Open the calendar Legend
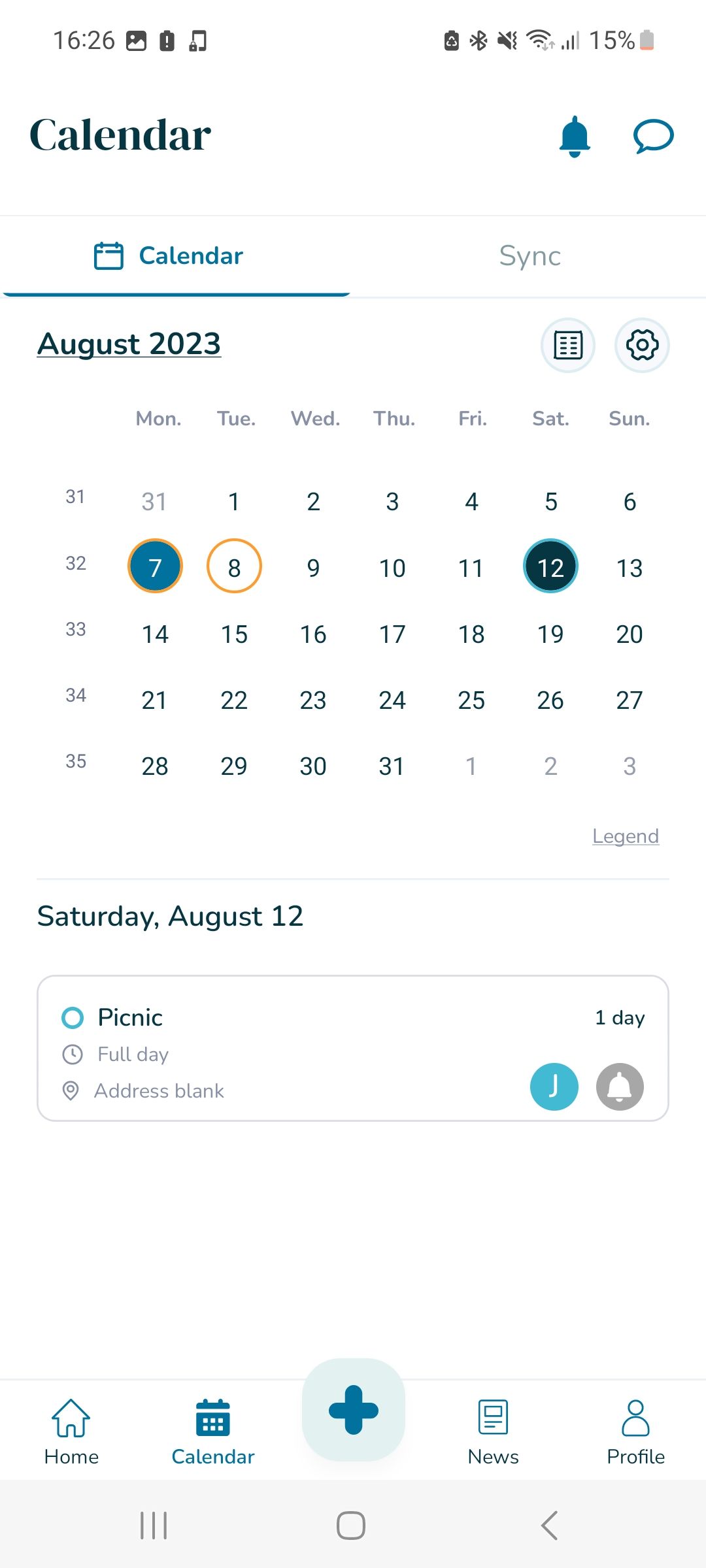Screen dimensions: 706x1568 (x=625, y=836)
